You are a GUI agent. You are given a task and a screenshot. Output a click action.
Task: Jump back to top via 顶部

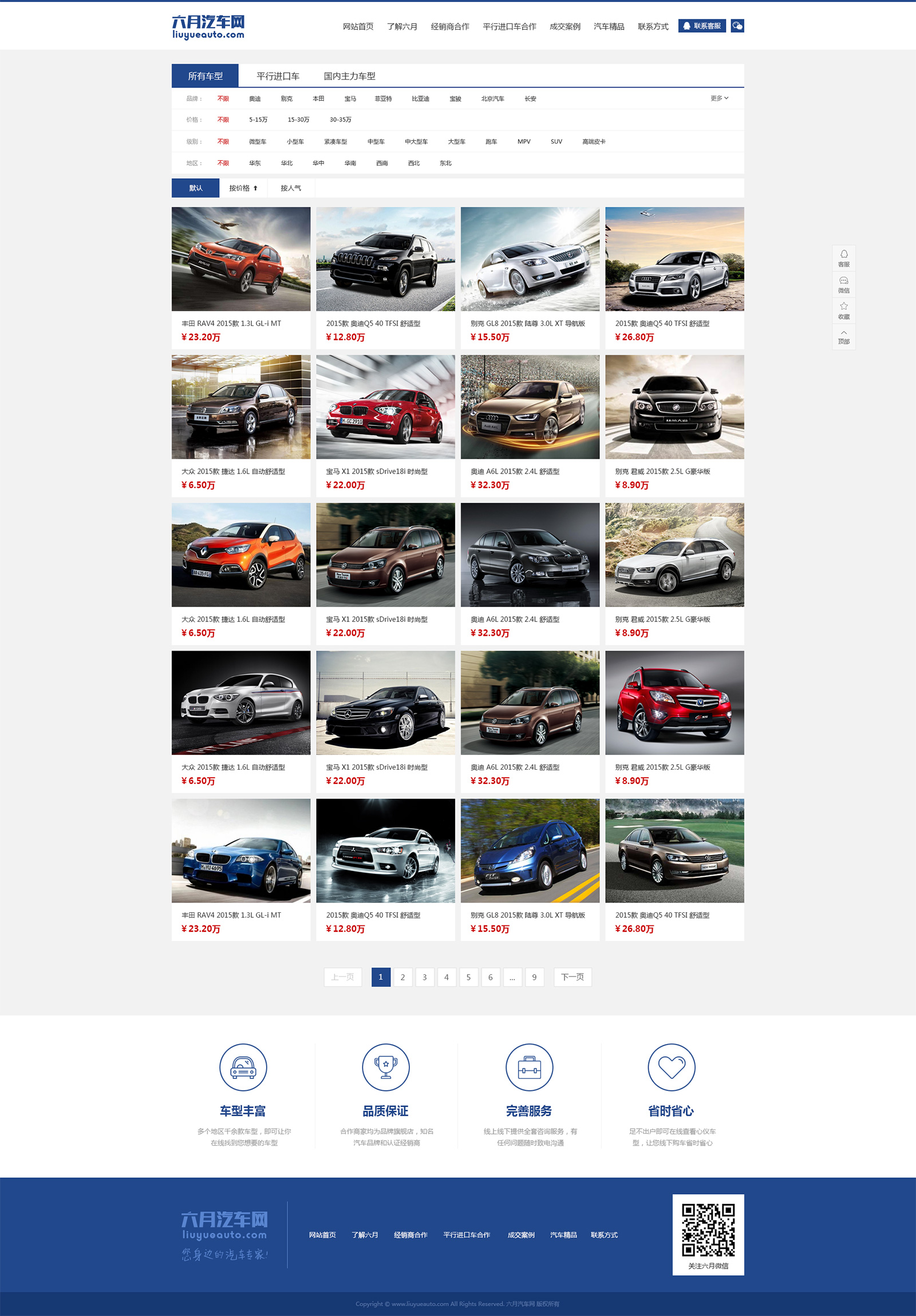843,337
